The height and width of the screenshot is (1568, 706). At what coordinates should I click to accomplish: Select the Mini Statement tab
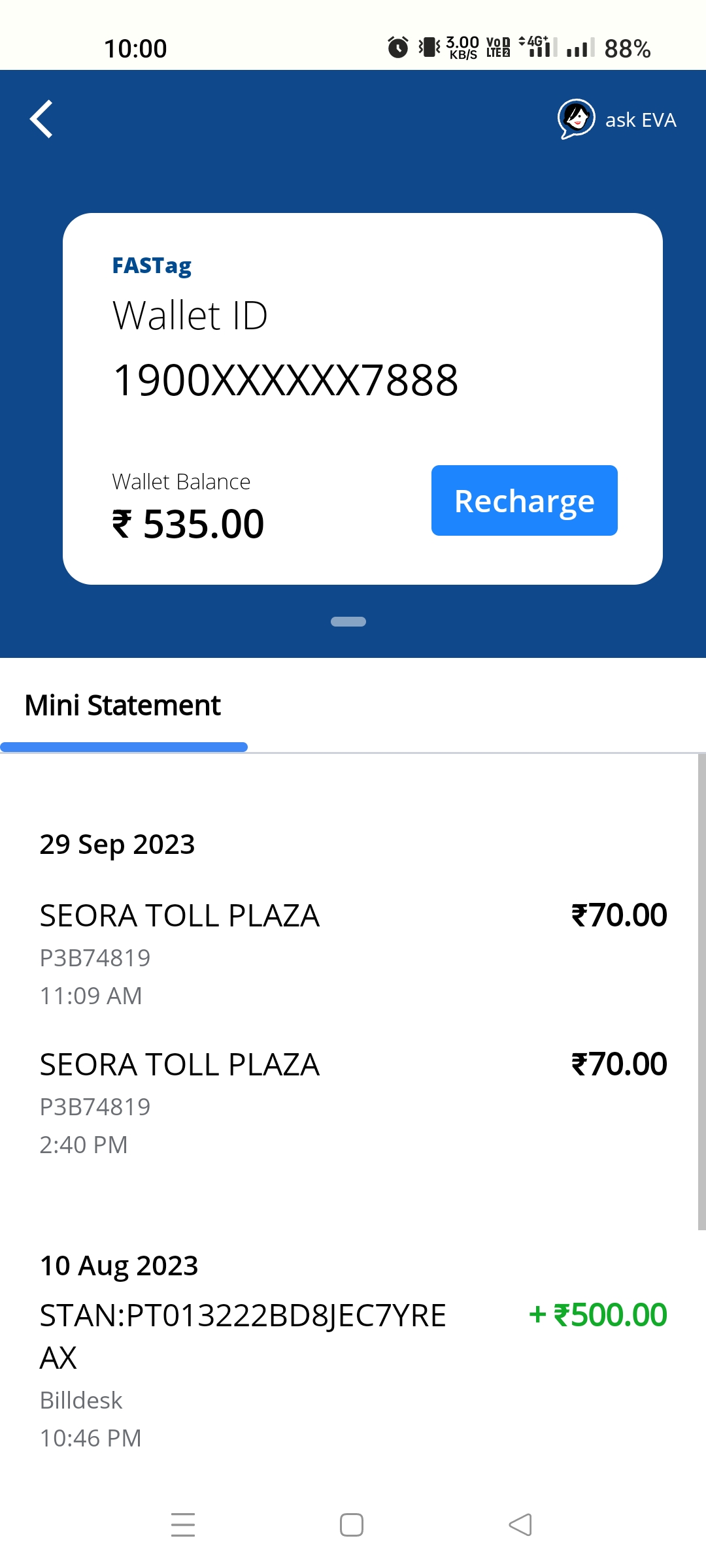[x=123, y=706]
